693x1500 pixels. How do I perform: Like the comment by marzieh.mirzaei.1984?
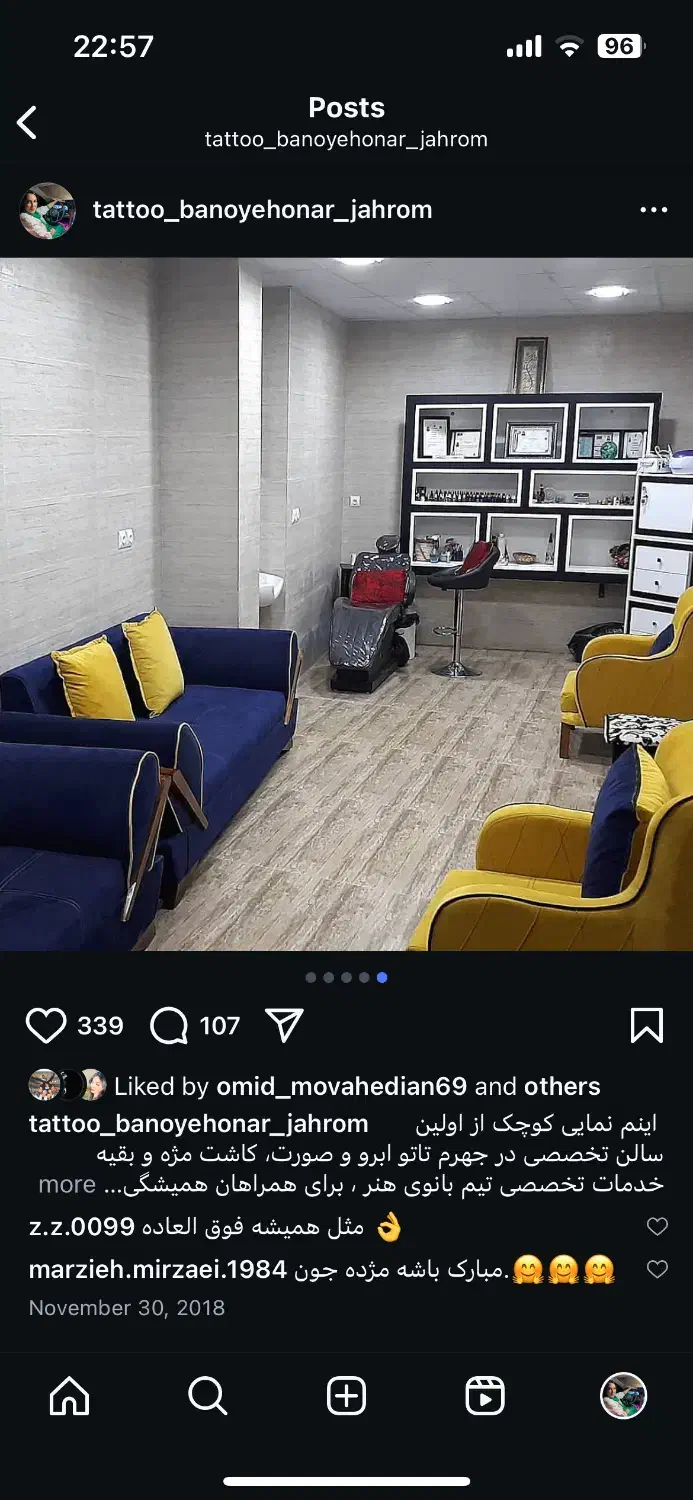[x=657, y=1270]
